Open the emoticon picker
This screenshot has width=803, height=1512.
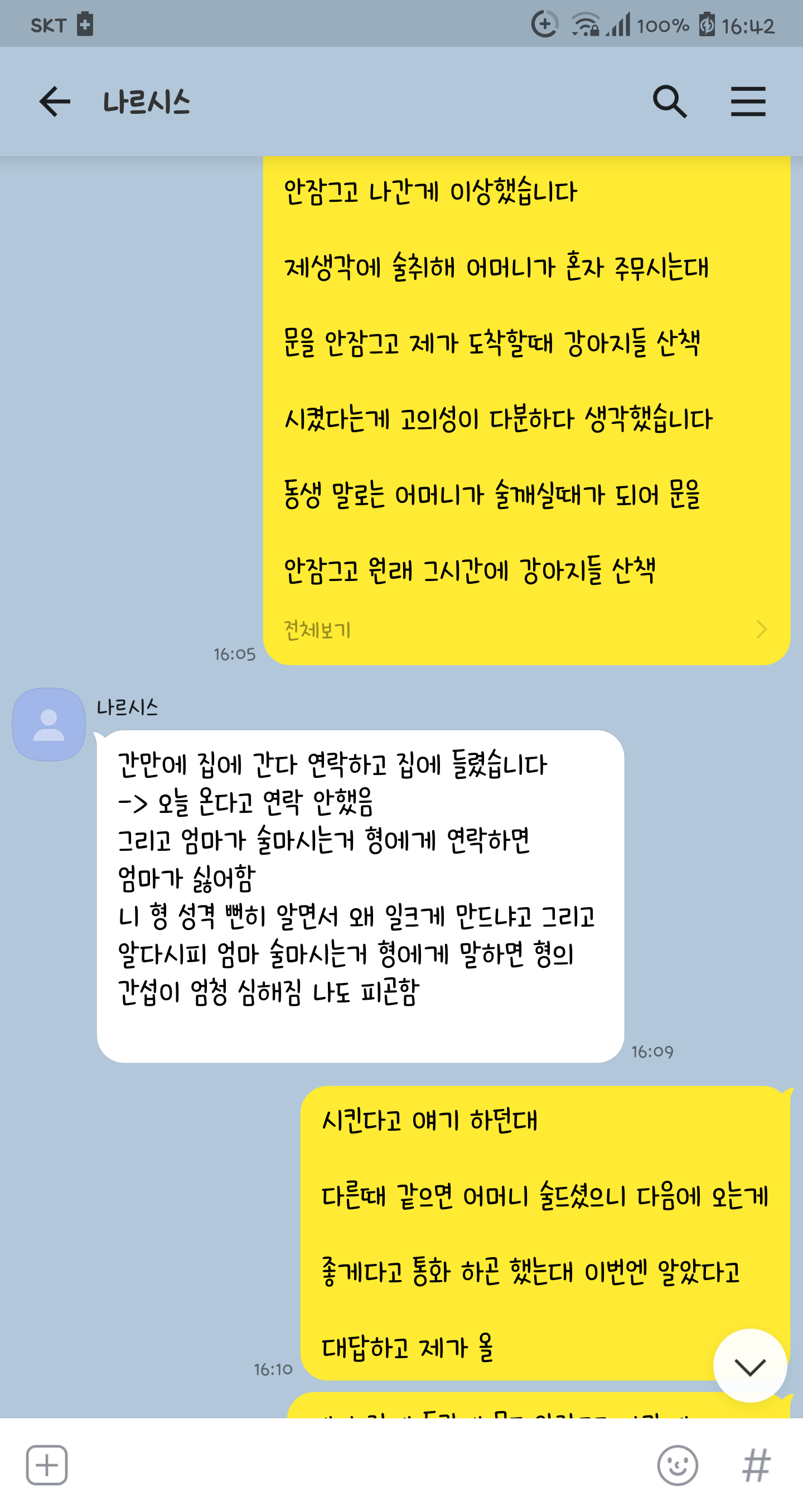678,1465
